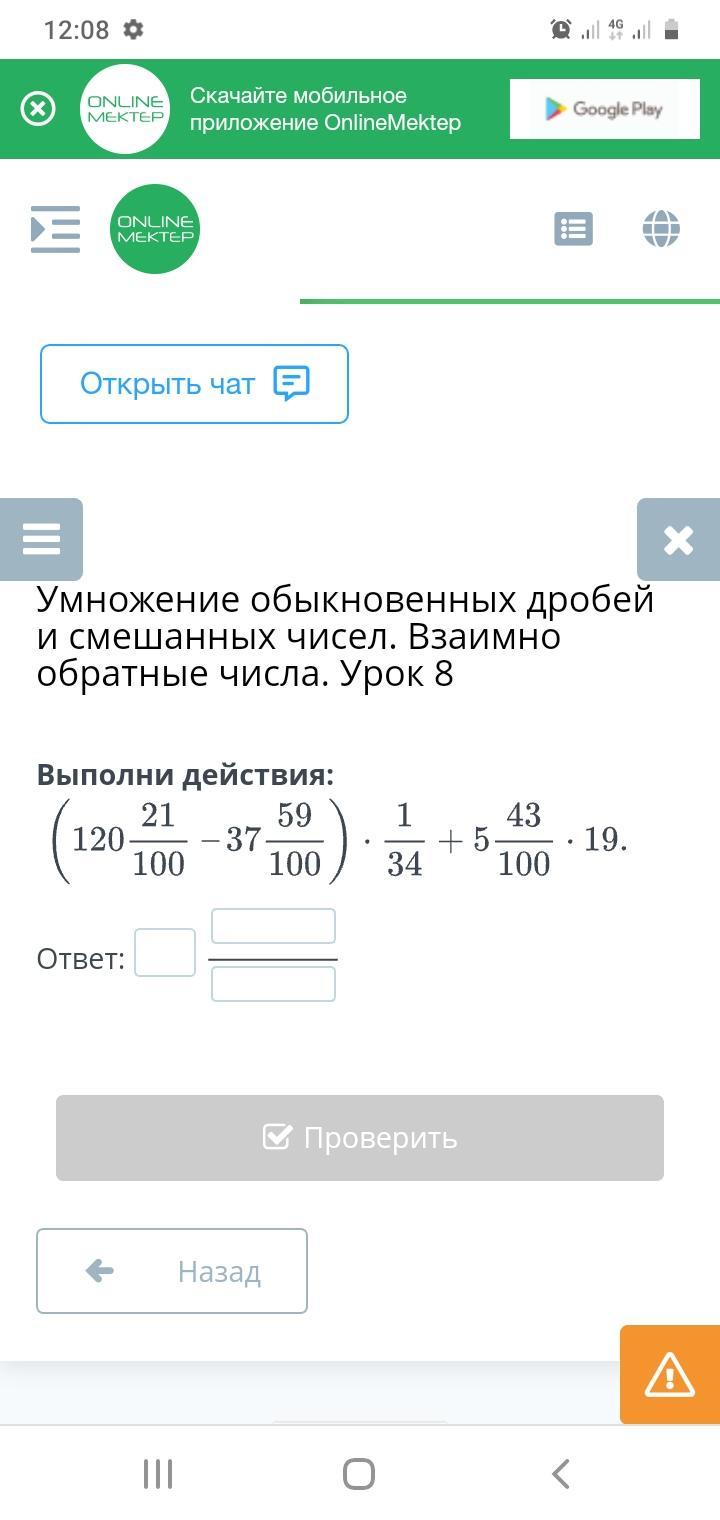Open system recent apps
Viewport: 720px width, 1520px height.
click(x=158, y=1474)
